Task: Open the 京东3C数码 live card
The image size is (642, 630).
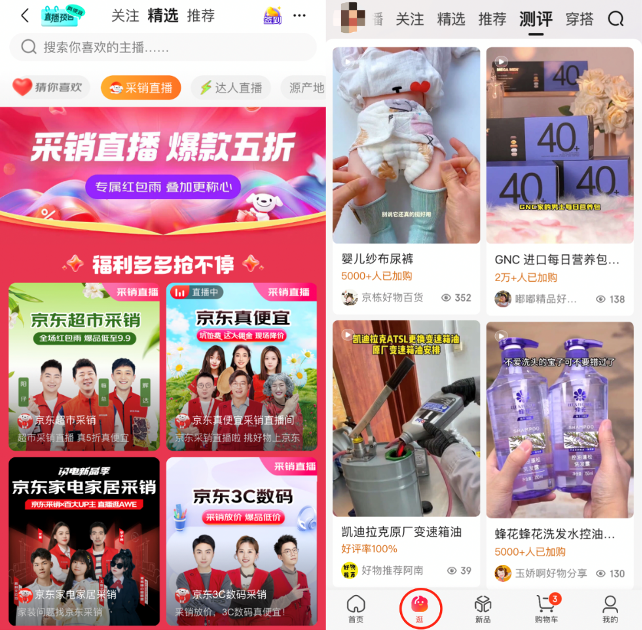Action: coord(240,540)
